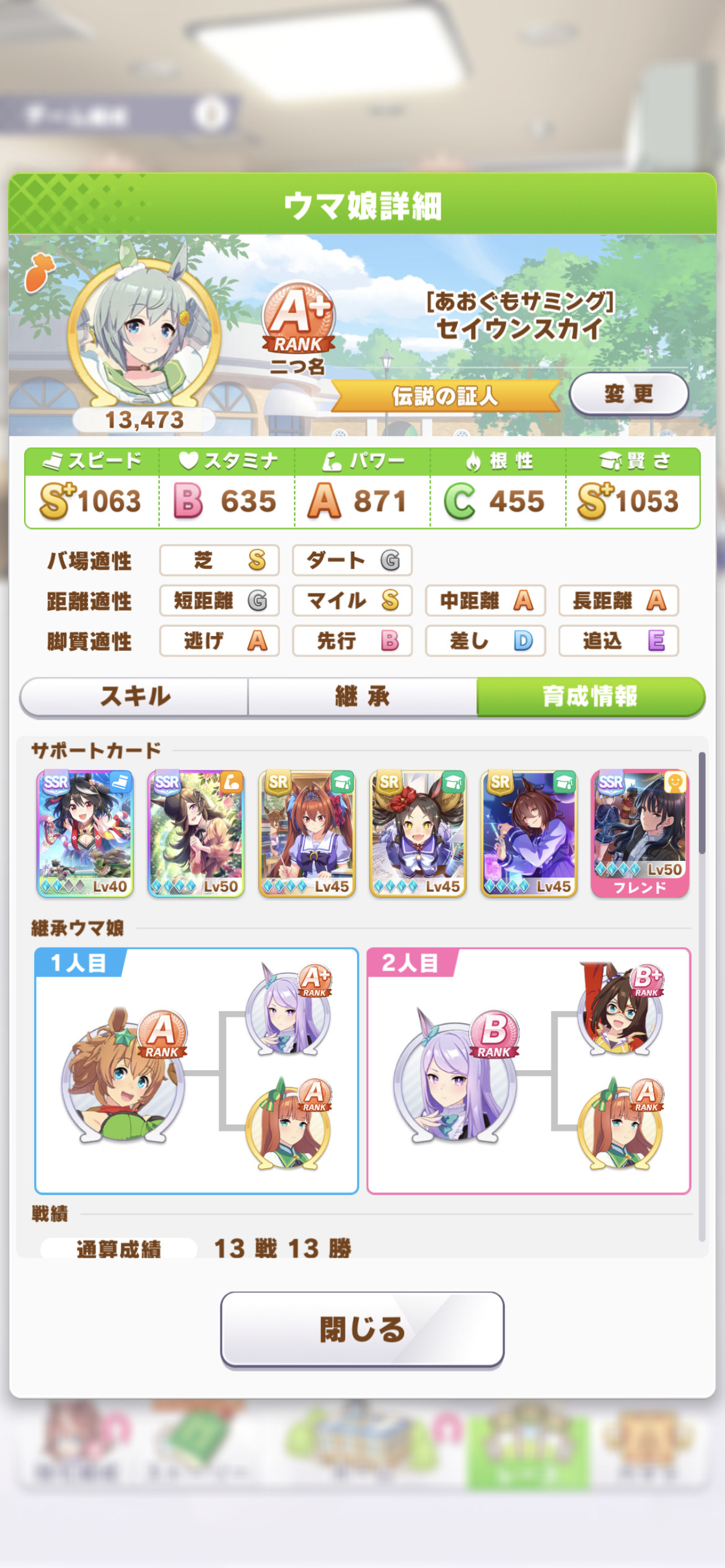
Task: Open the SSR Lv50 power support card
Action: pos(196,834)
